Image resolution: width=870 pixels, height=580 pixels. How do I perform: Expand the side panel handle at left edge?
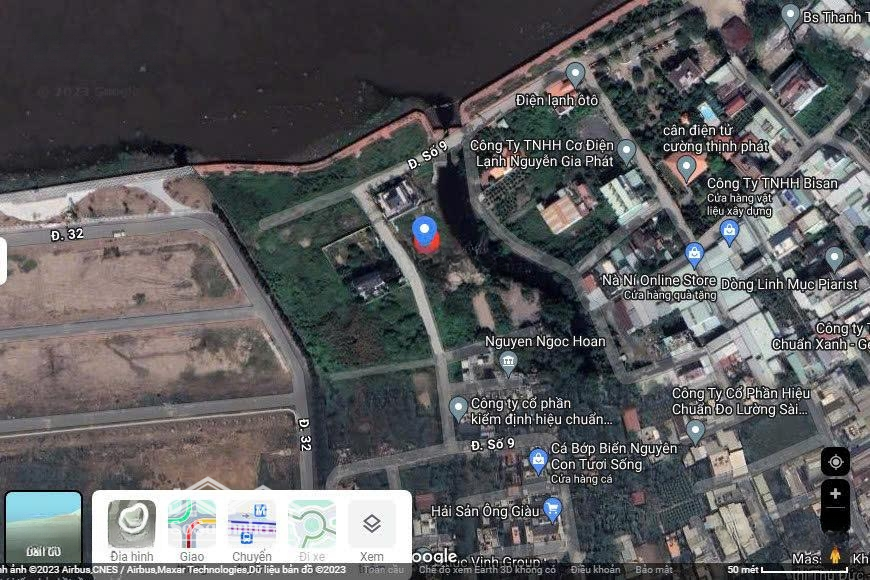point(3,262)
